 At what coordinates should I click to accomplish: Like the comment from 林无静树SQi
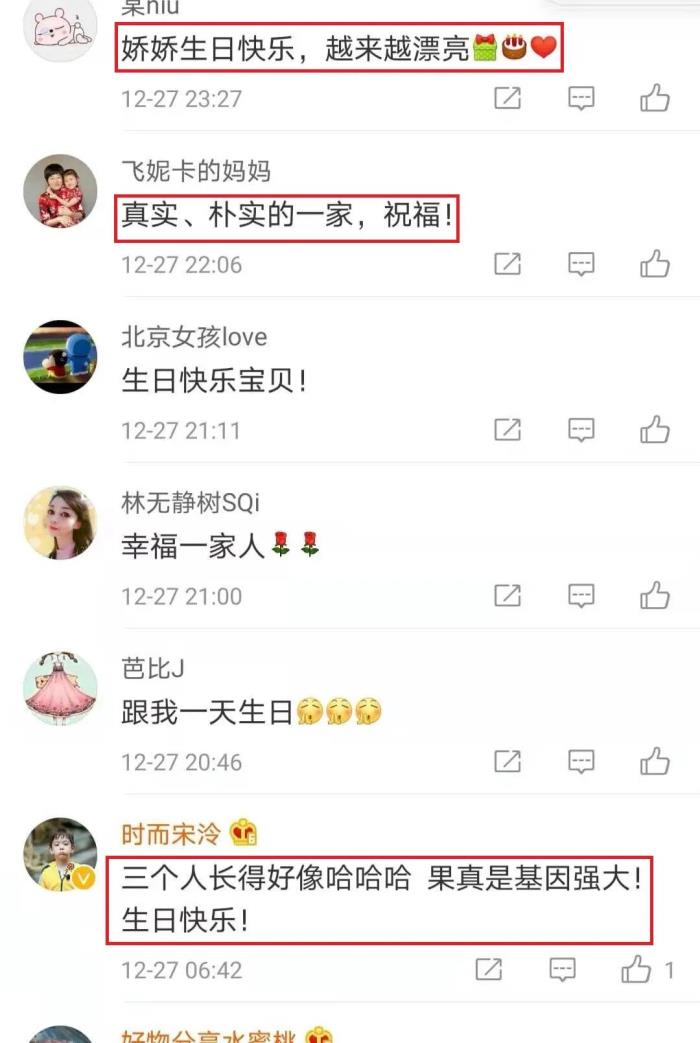click(x=655, y=596)
